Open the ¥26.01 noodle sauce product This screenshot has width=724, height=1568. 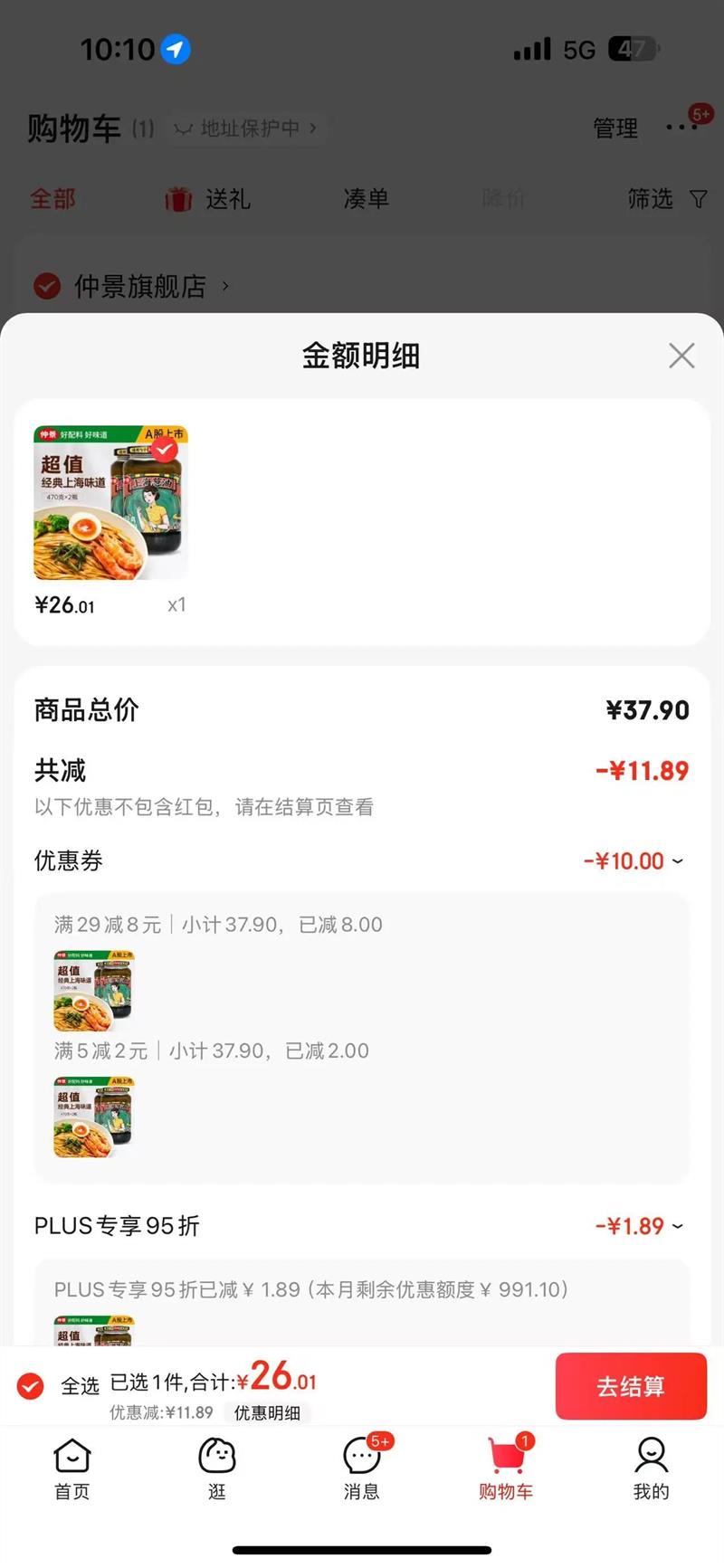pyautogui.click(x=110, y=502)
